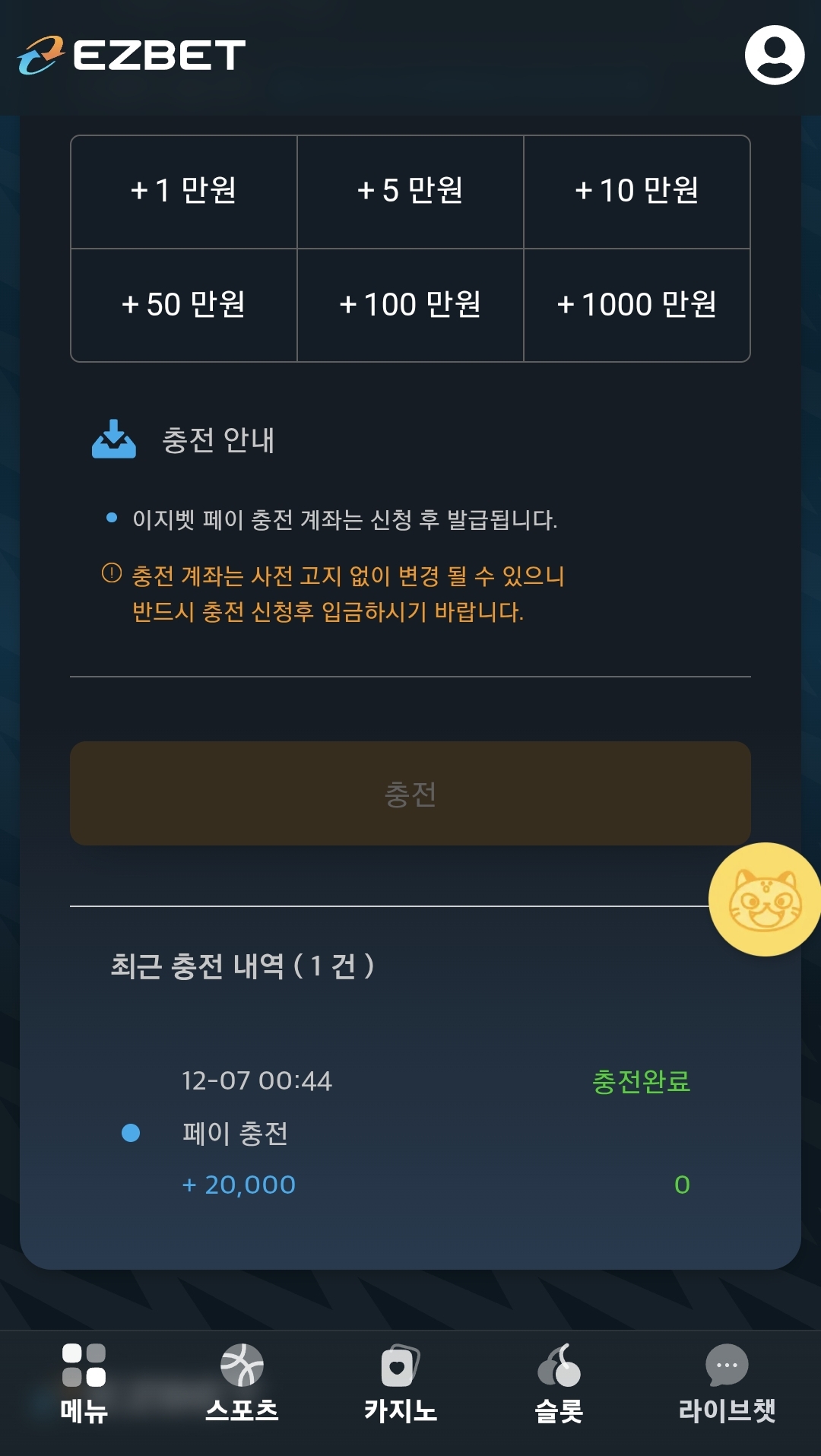
Task: Choose the +10 만원 quick amount
Action: (637, 192)
